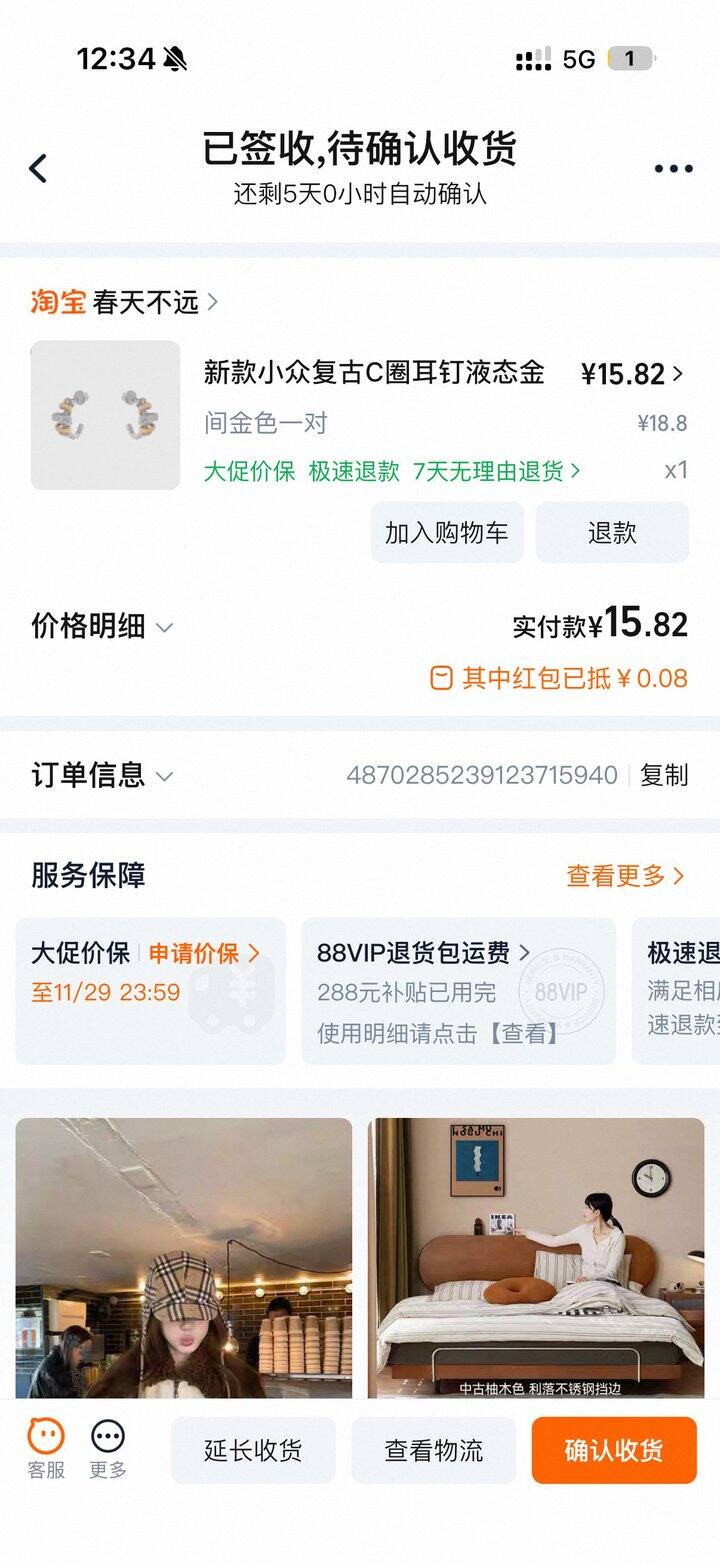
Task: Expand the 订单信息 order info
Action: pyautogui.click(x=102, y=775)
